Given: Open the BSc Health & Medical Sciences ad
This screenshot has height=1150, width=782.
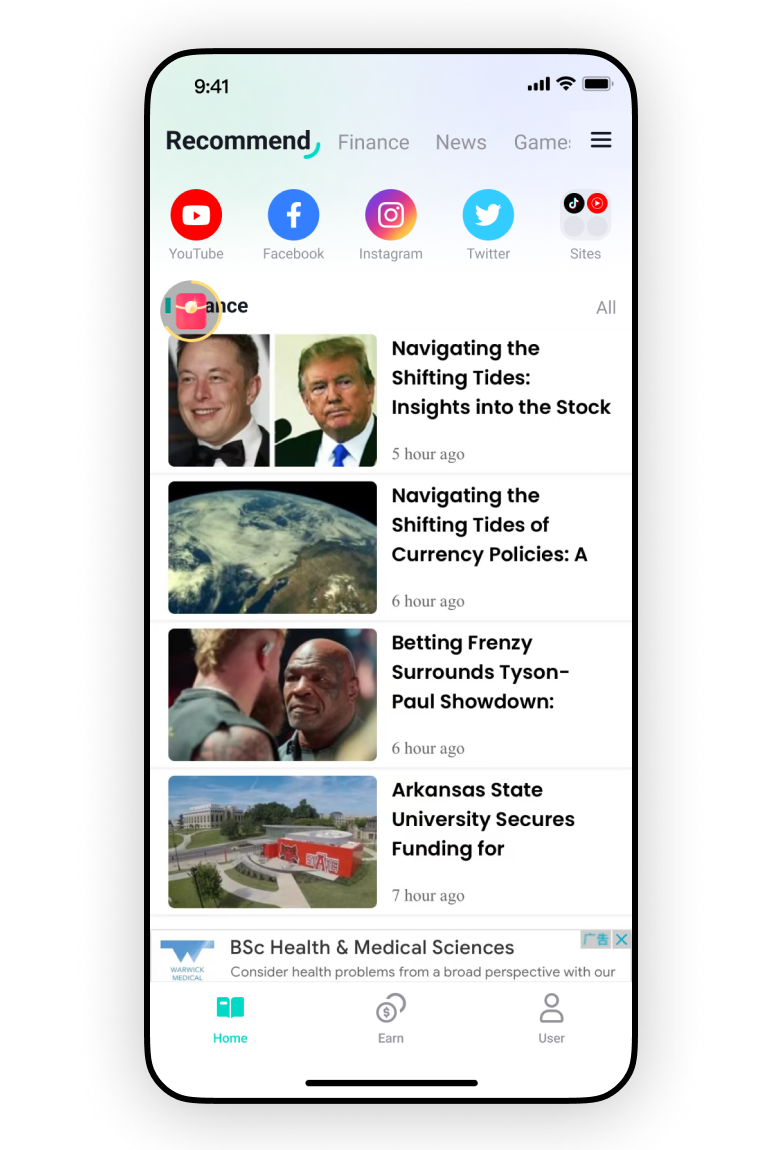Looking at the screenshot, I should click(372, 956).
